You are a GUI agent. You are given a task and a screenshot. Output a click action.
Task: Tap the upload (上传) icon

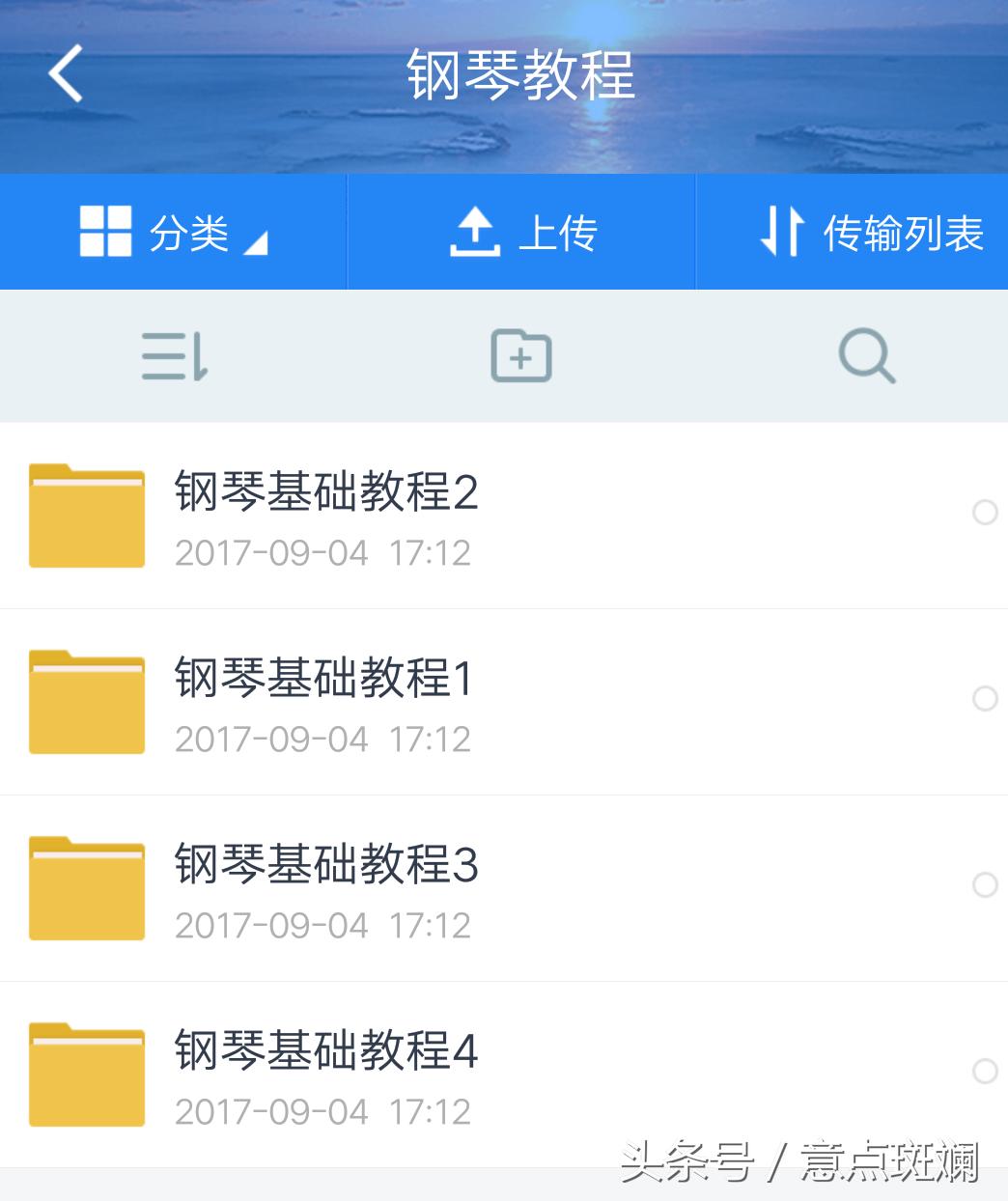coord(476,232)
